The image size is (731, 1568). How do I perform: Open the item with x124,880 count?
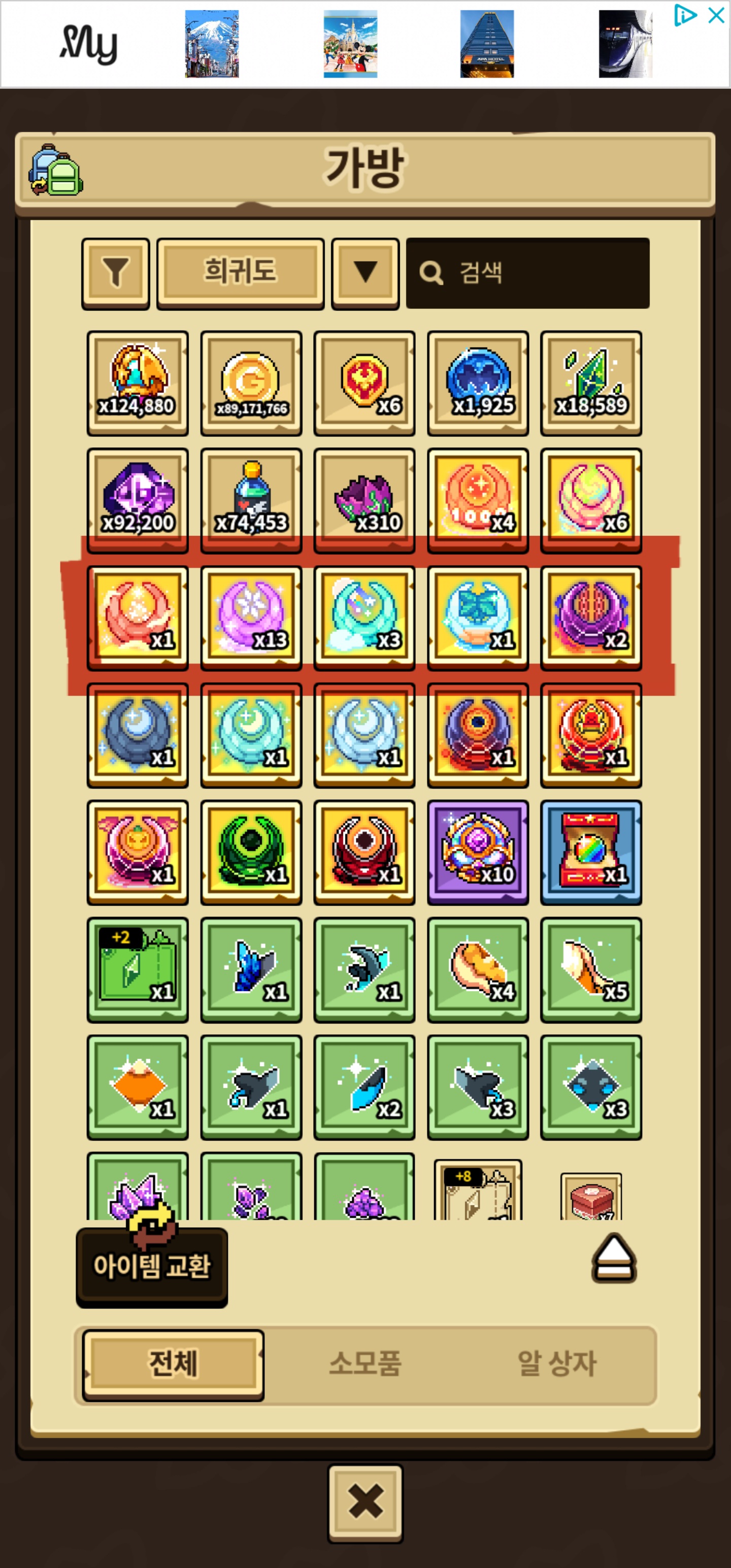[x=138, y=383]
